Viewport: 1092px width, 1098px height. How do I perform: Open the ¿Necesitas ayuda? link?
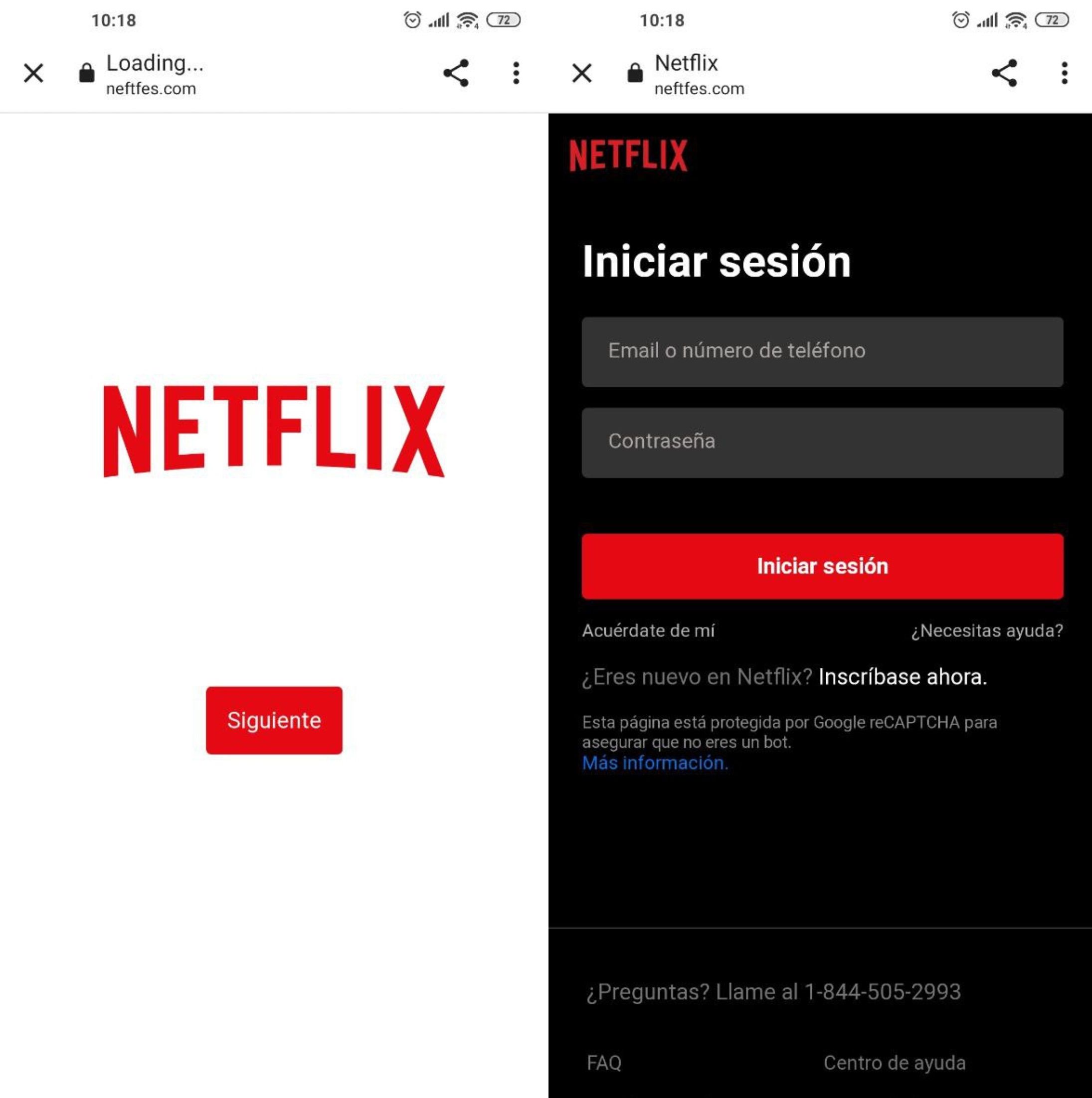pyautogui.click(x=987, y=630)
